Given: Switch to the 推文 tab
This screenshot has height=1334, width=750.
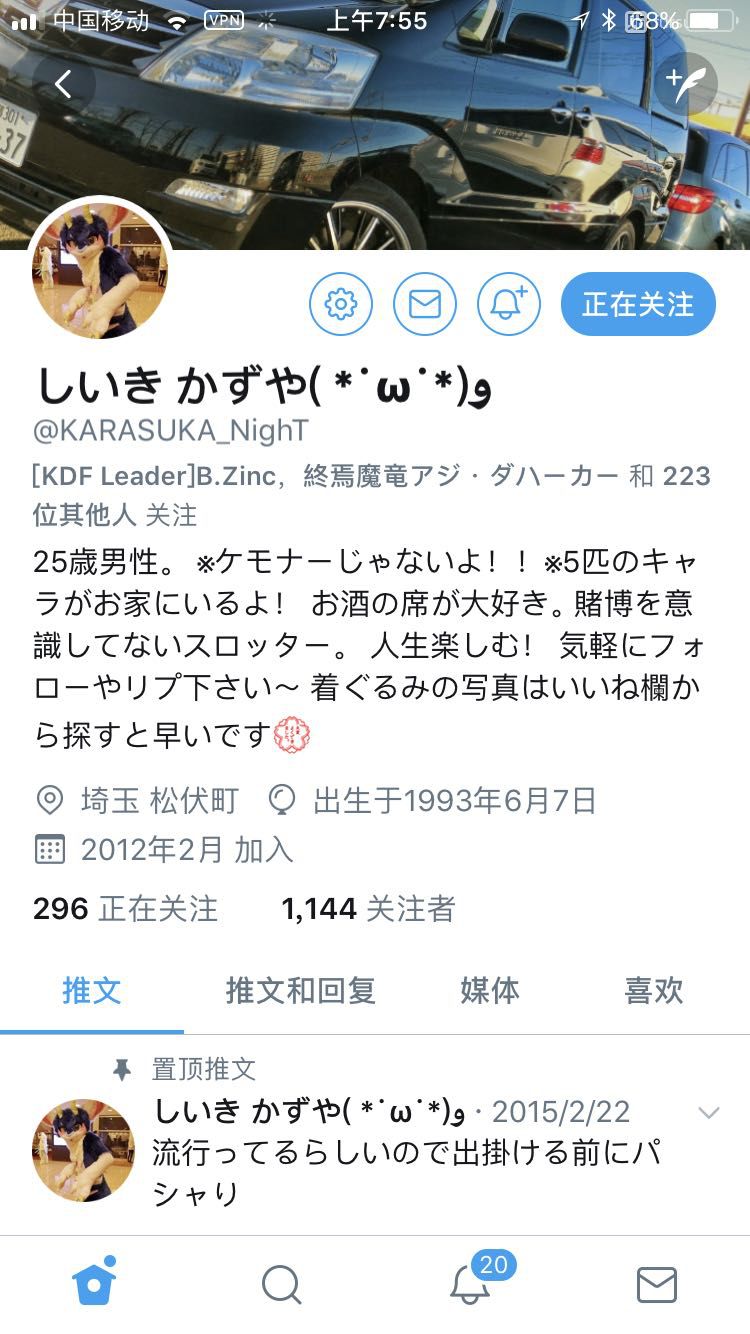Looking at the screenshot, I should pos(92,990).
